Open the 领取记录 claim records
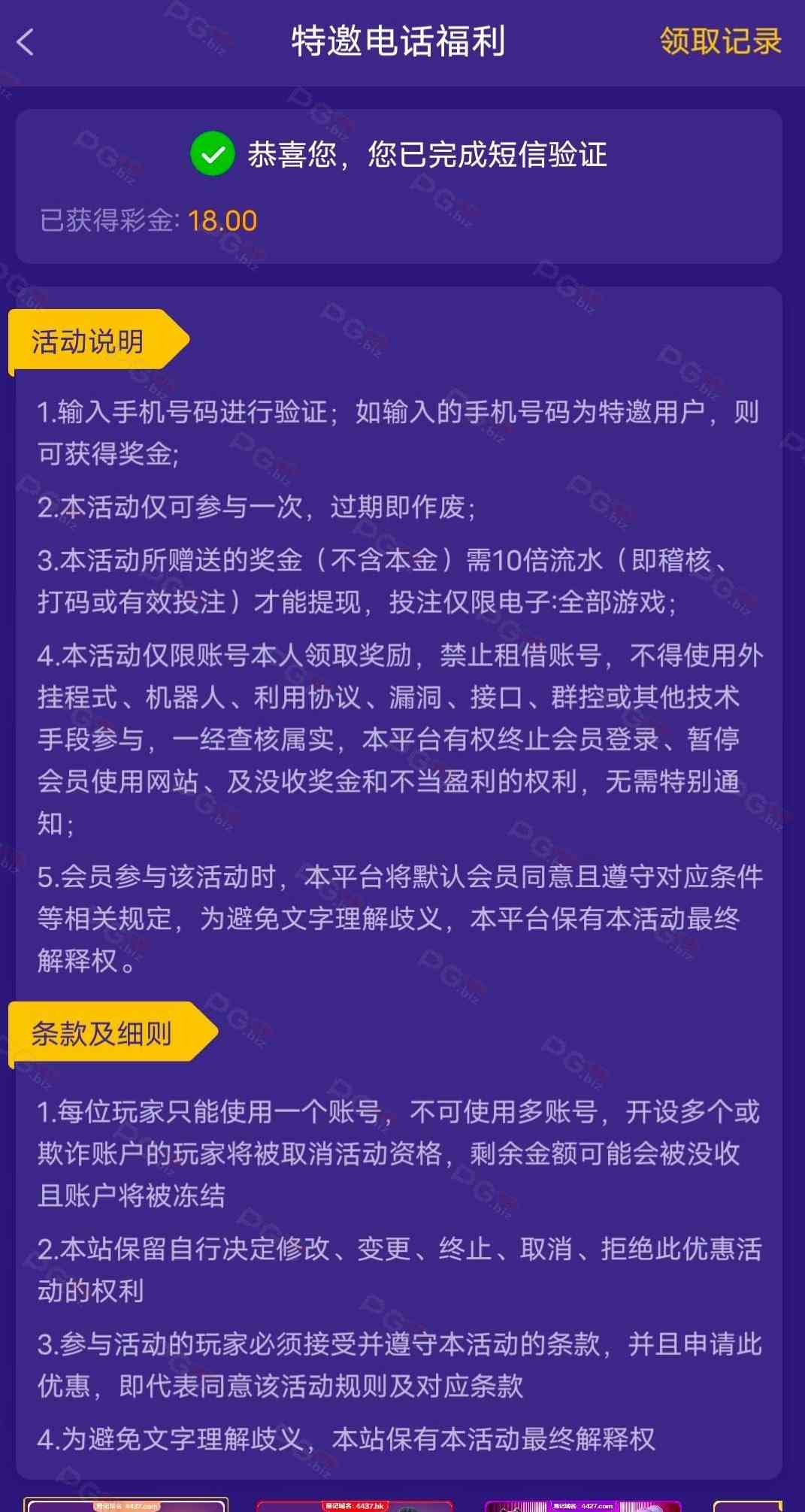 (720, 41)
